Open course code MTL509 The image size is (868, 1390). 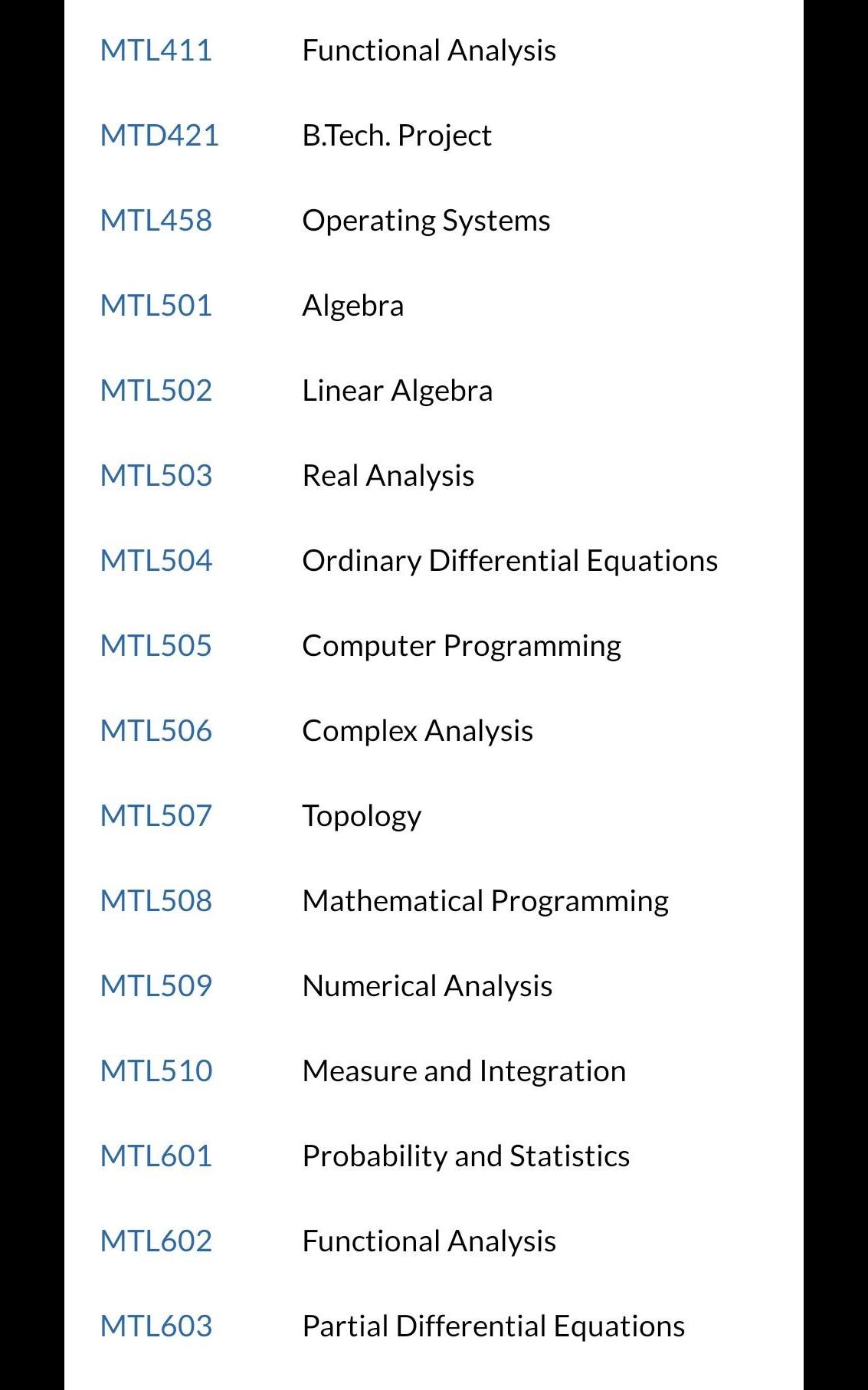pos(156,986)
